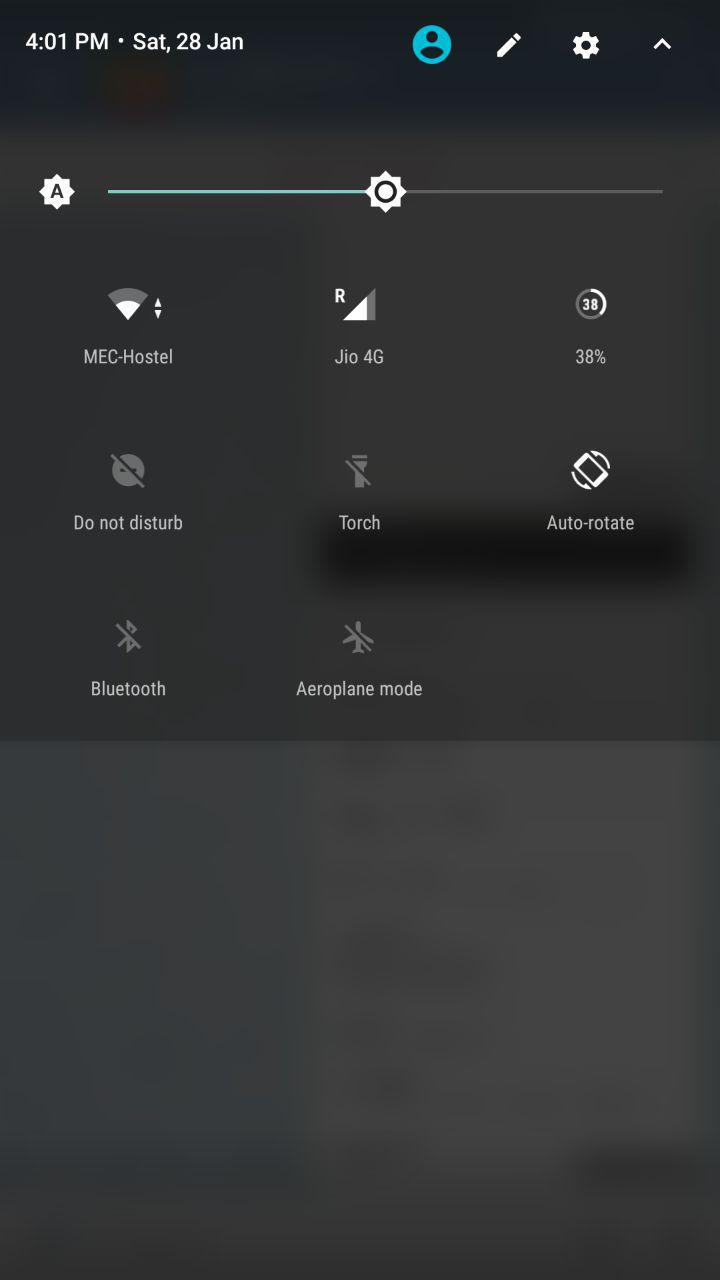Viewport: 720px width, 1280px height.
Task: Open the 38% battery tile
Action: coord(590,305)
